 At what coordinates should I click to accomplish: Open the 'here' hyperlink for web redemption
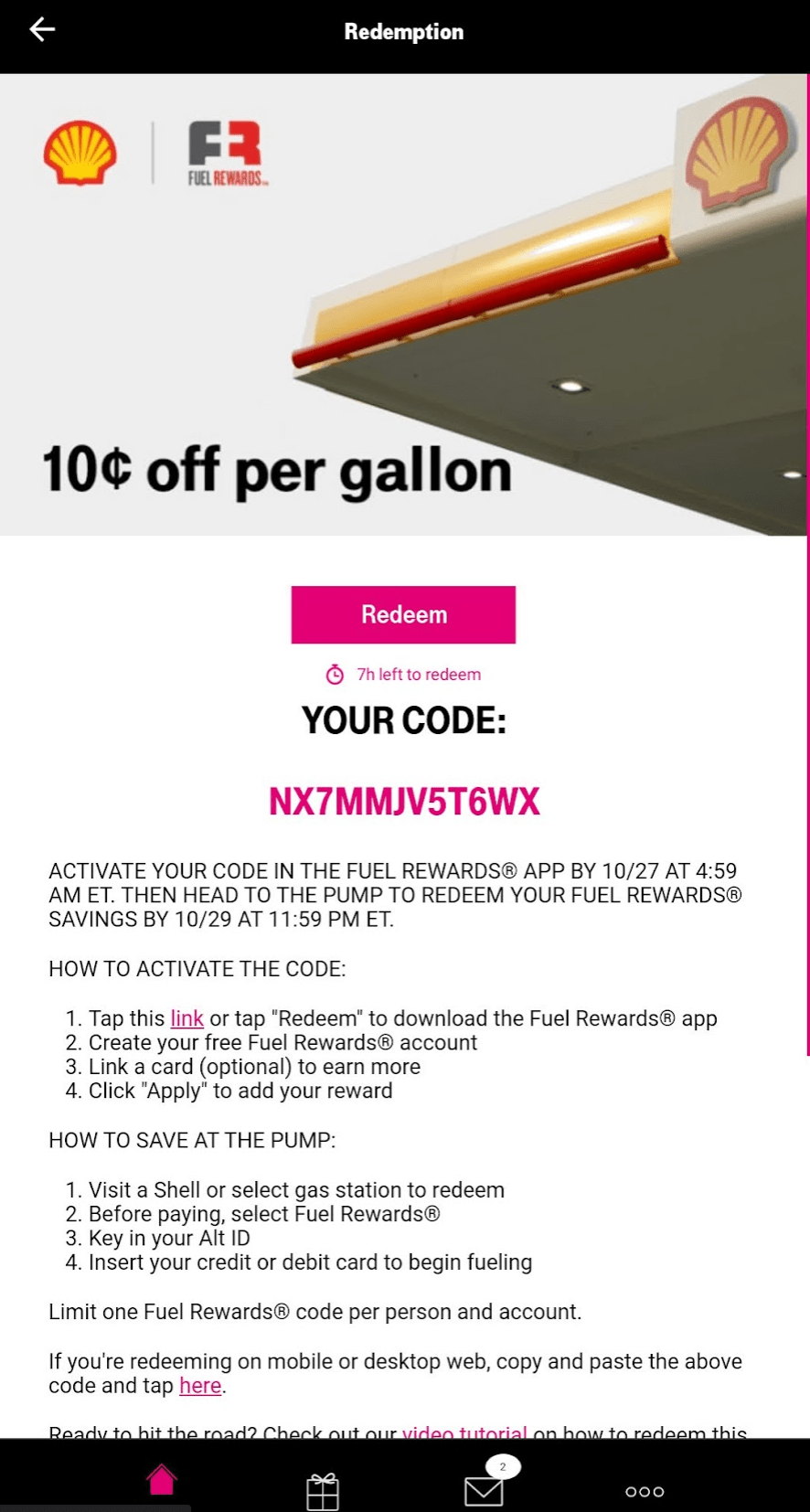pos(199,1386)
